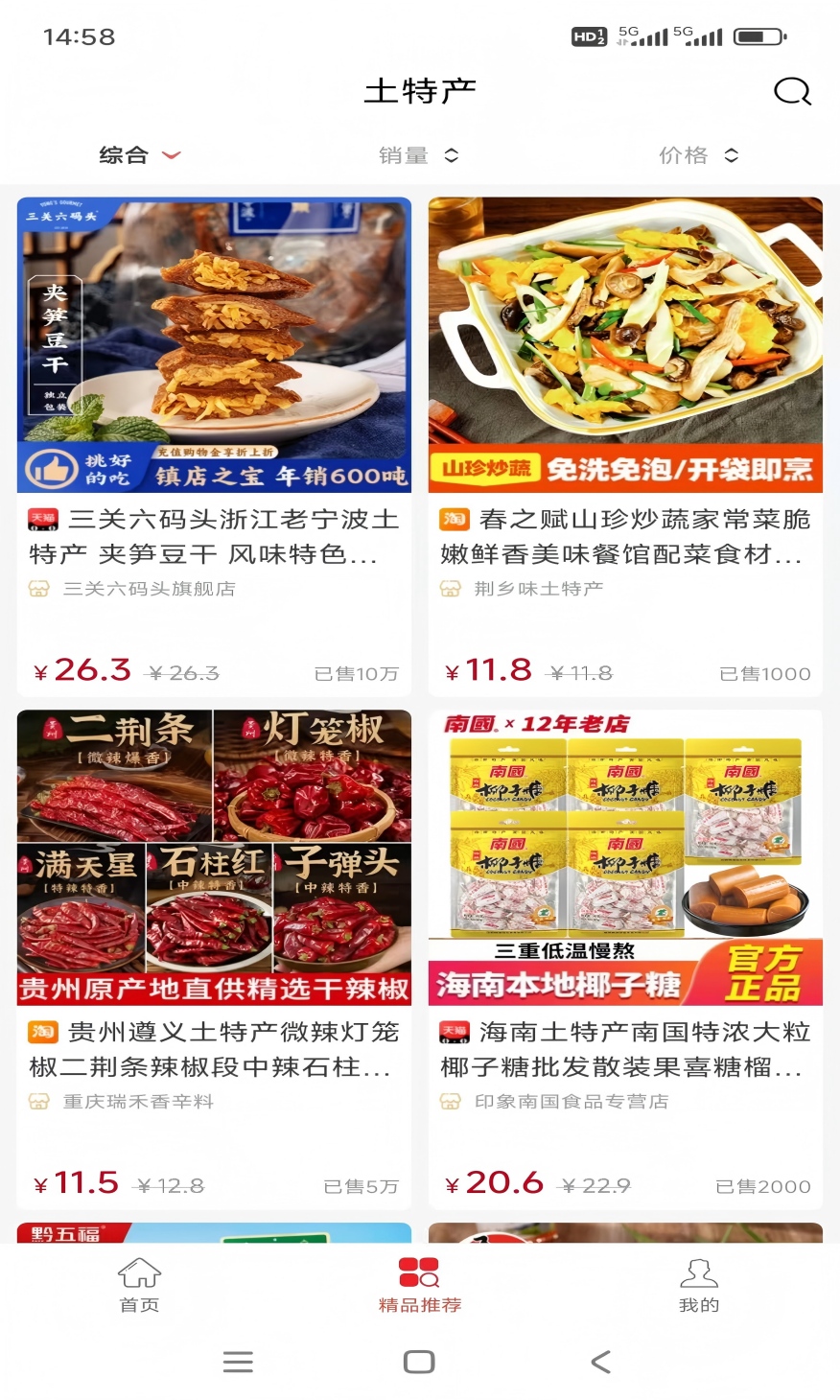
Task: Open 我的 profile icon in bottom navigation
Action: pos(699,1273)
